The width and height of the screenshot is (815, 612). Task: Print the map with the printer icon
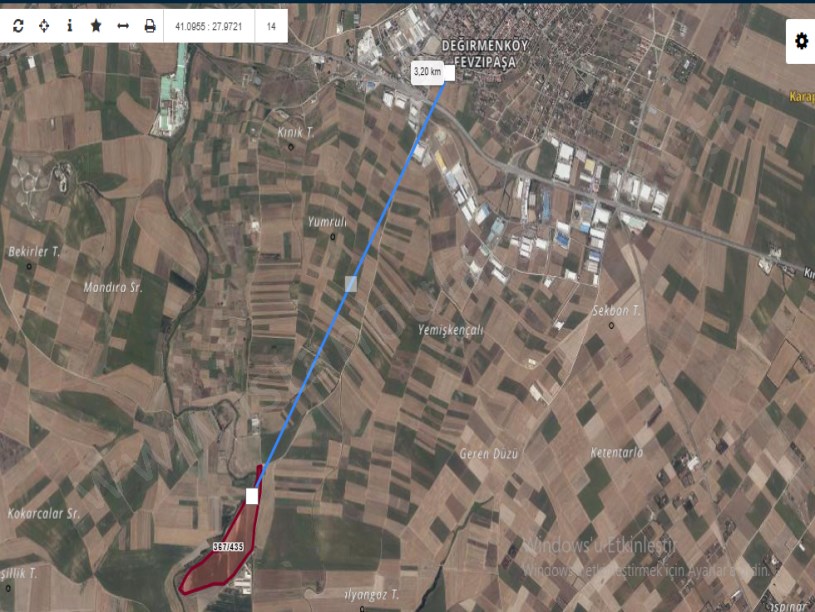click(x=150, y=26)
